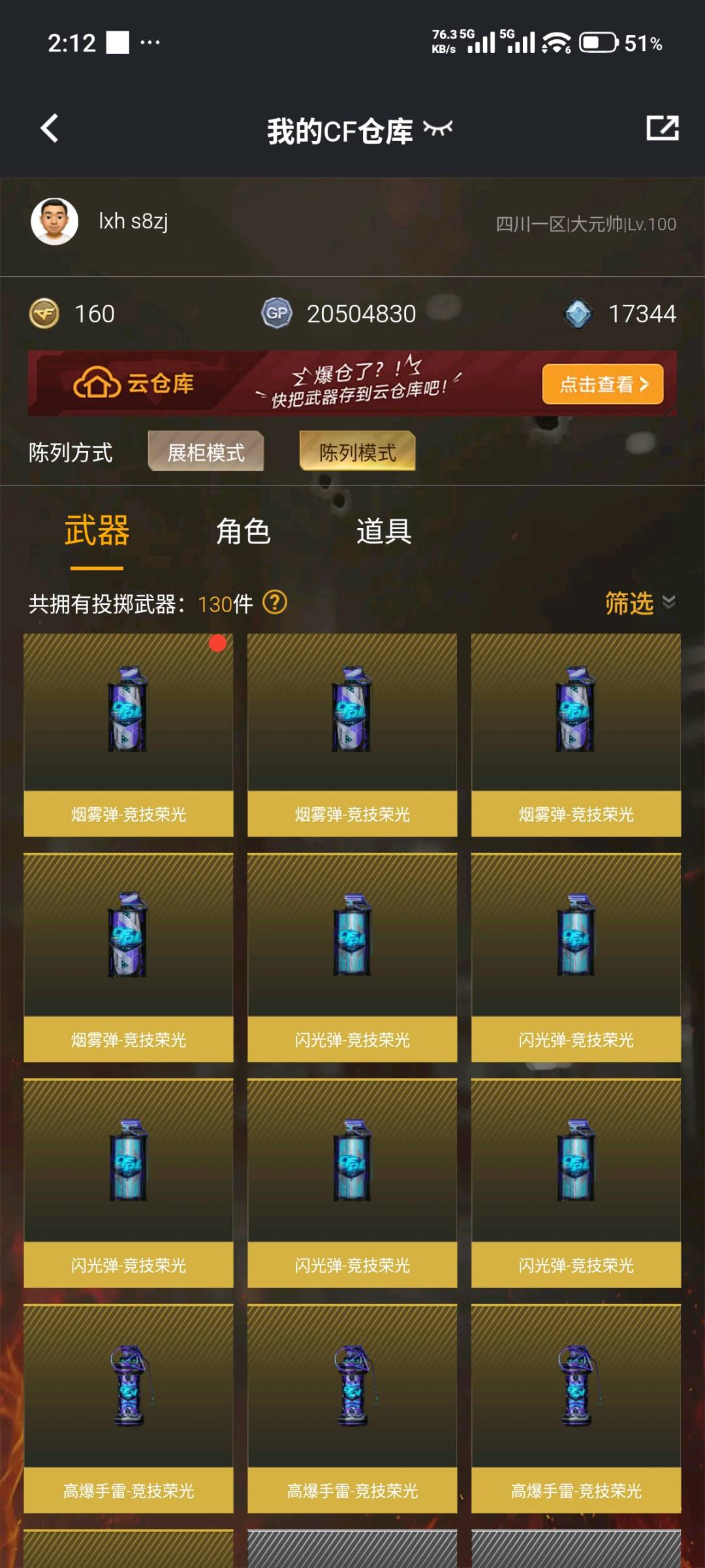Switch to the 角色 tab

click(243, 531)
